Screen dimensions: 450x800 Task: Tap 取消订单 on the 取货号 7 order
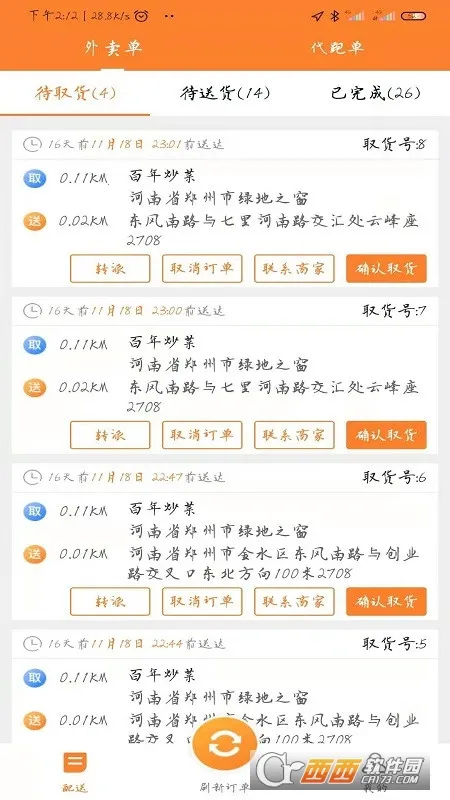(x=202, y=435)
